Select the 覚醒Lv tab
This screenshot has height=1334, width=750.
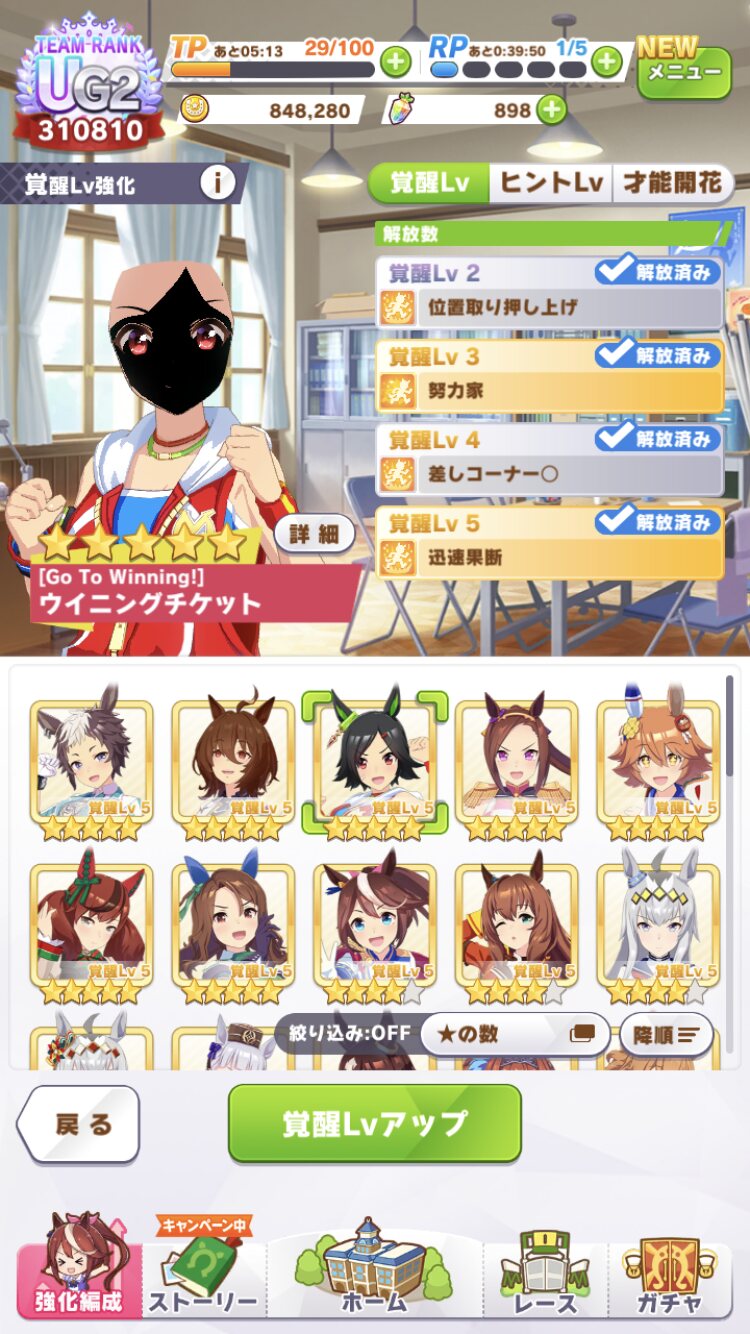point(429,183)
